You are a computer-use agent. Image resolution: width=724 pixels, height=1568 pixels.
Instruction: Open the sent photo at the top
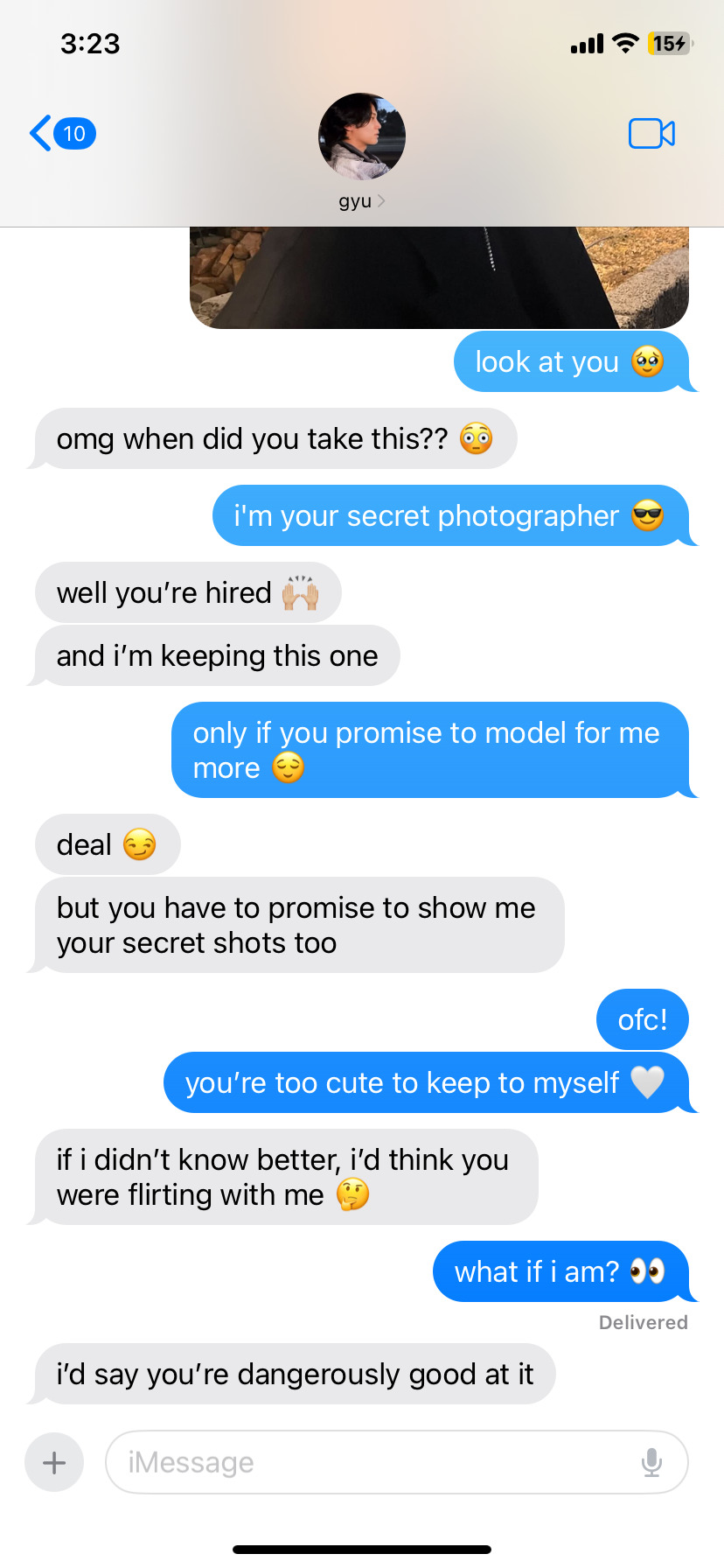[439, 277]
